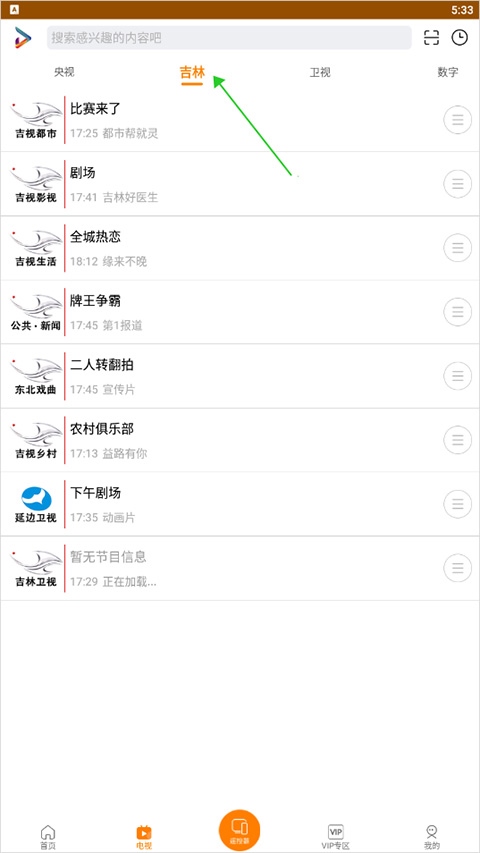
Task: Open the scan QR code icon
Action: (x=432, y=38)
